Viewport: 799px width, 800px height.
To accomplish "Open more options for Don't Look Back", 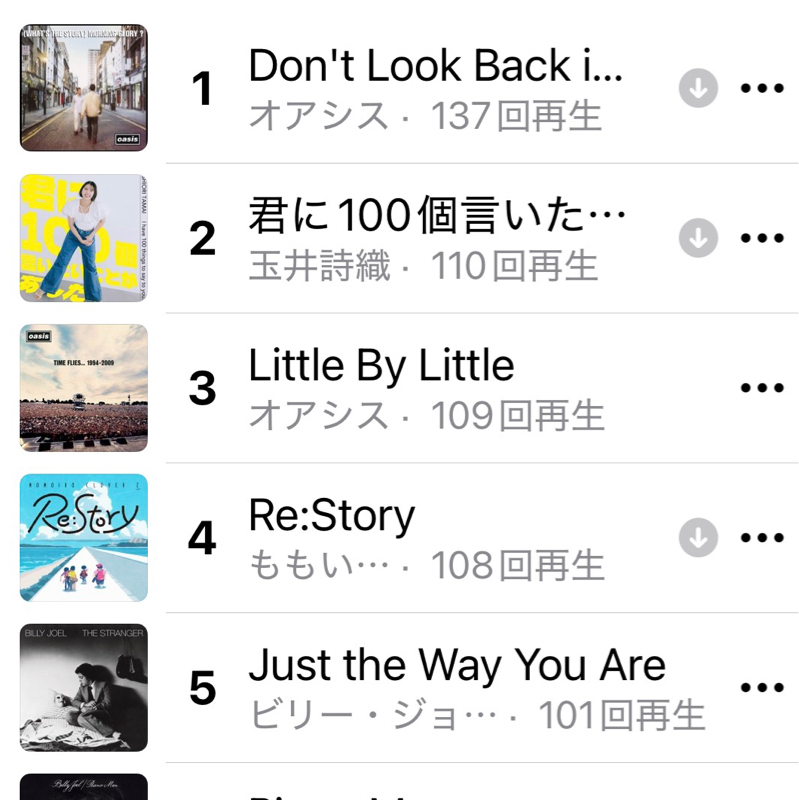I will tap(762, 88).
